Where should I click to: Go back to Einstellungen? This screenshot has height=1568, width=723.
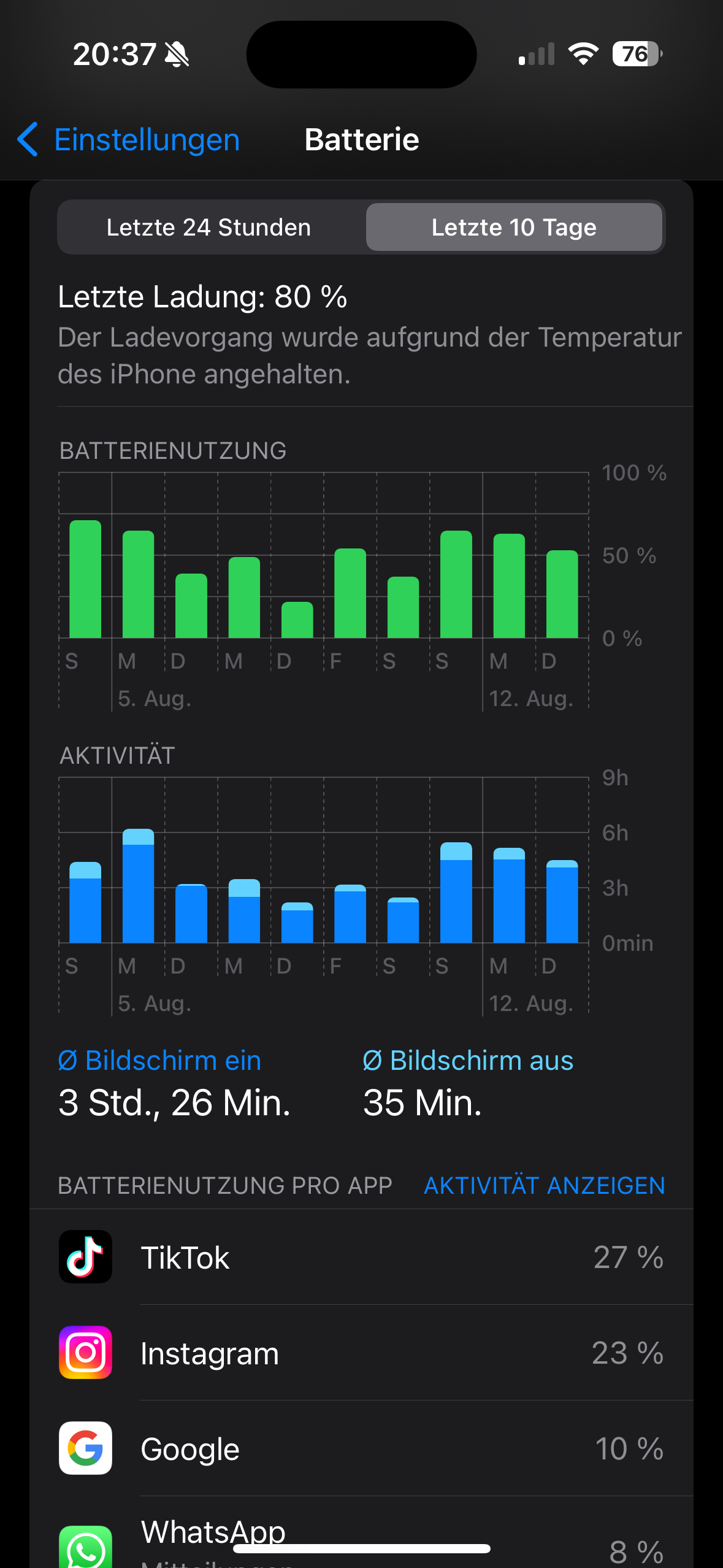129,140
